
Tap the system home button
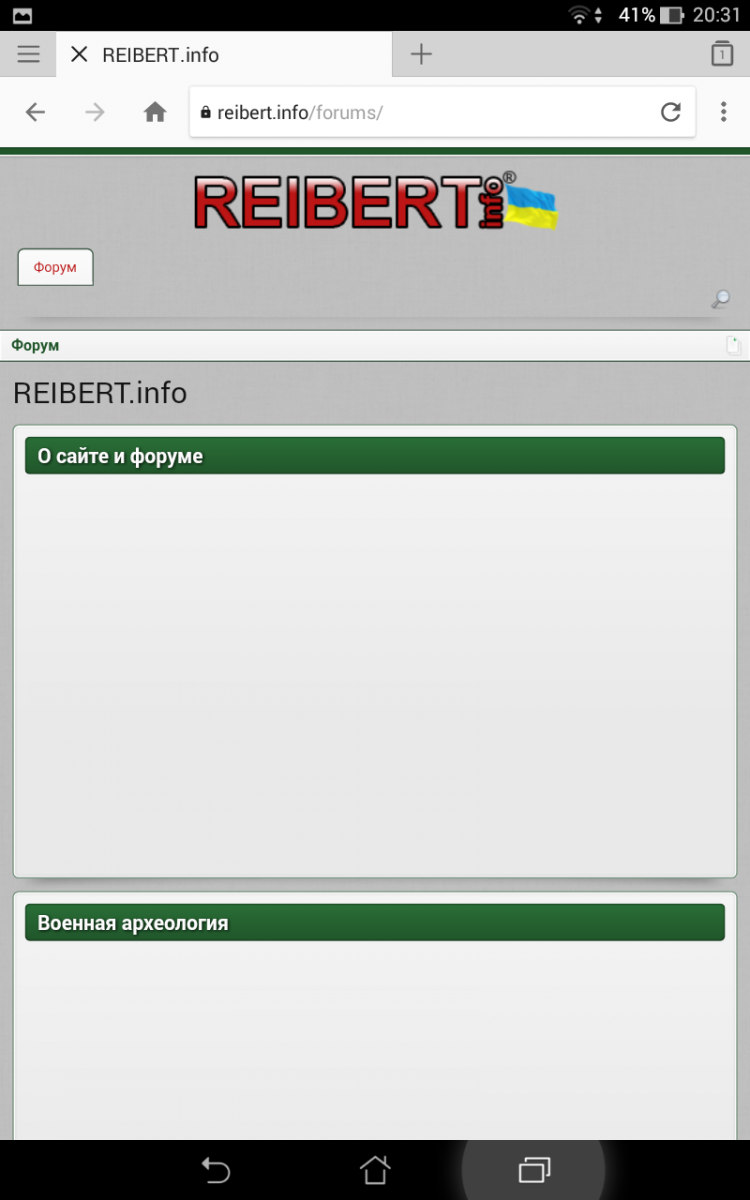coord(375,1170)
